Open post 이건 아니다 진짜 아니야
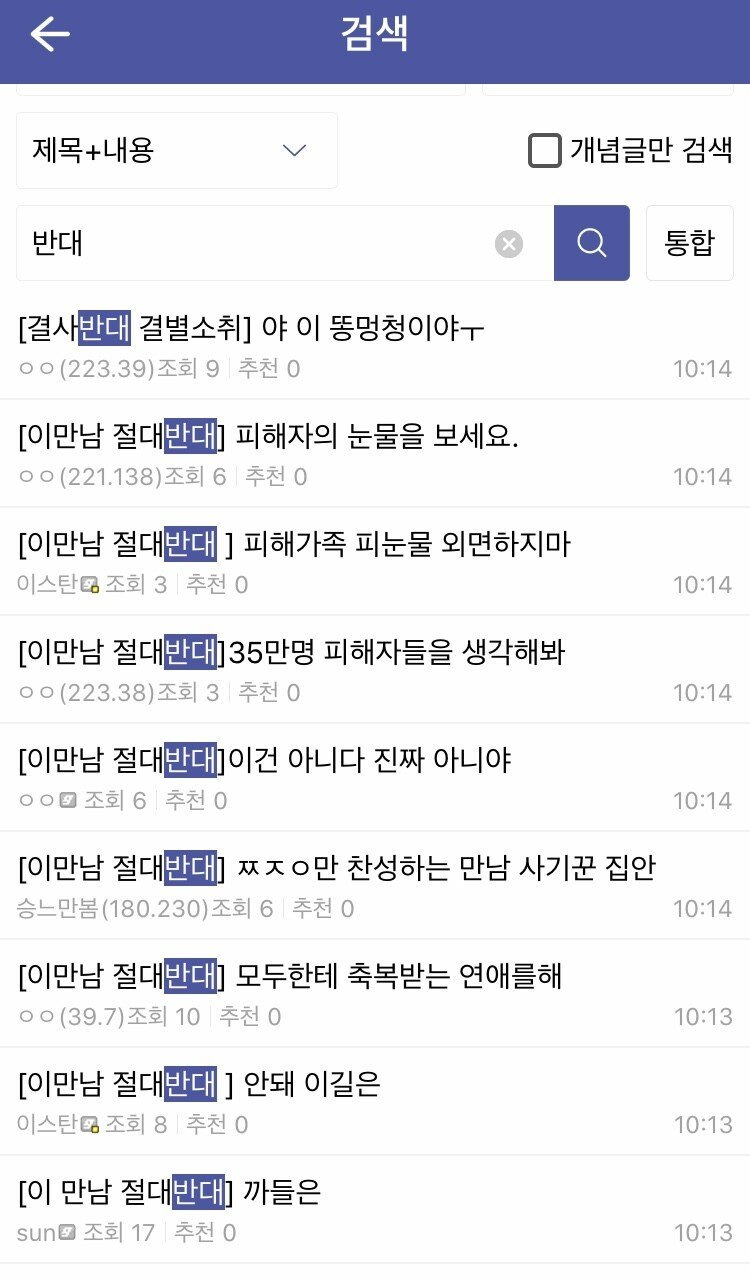The width and height of the screenshot is (750, 1278). coord(264,760)
